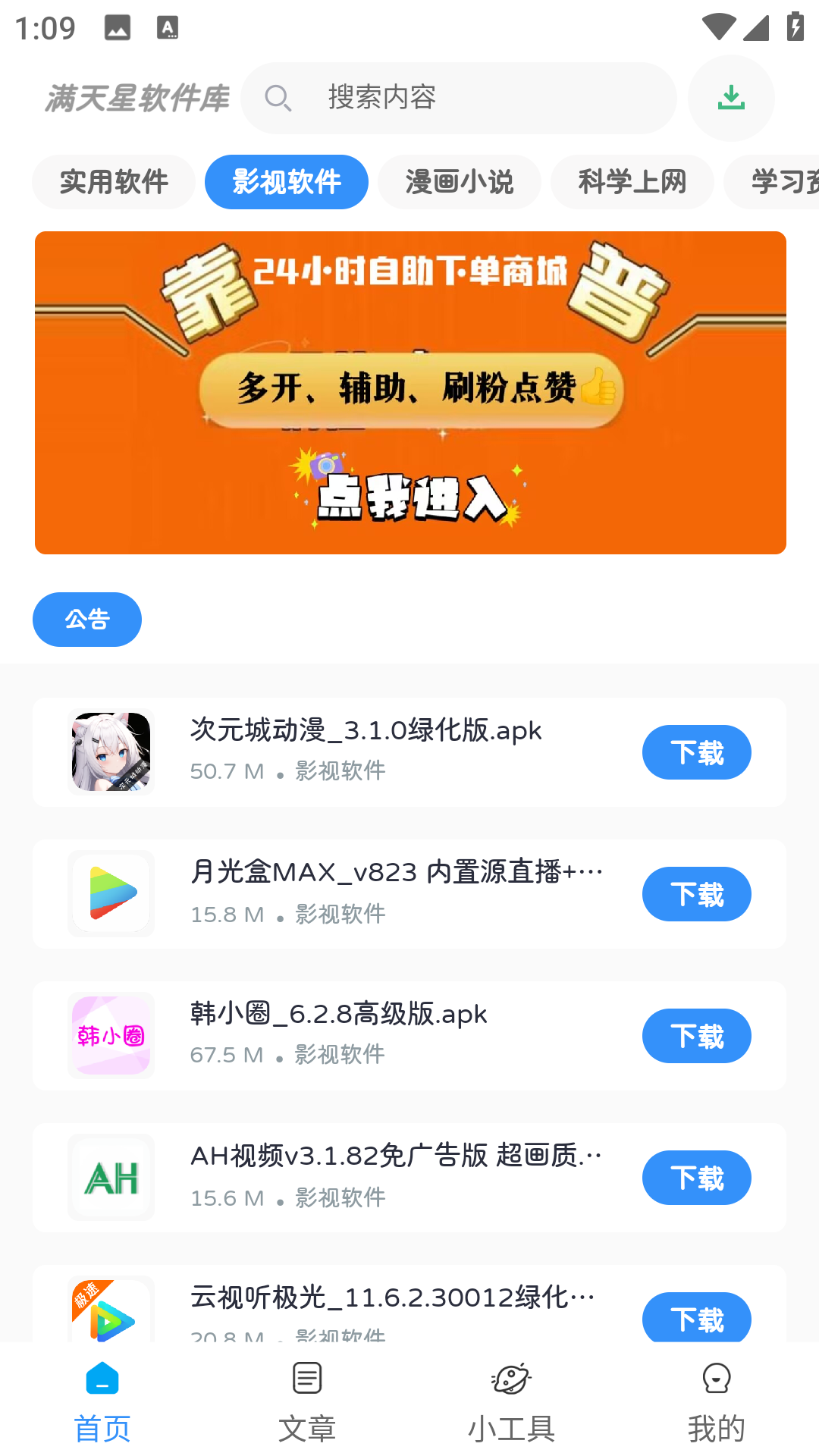Switch to the 漫画小说 category tab
This screenshot has width=819, height=1456.
point(460,181)
